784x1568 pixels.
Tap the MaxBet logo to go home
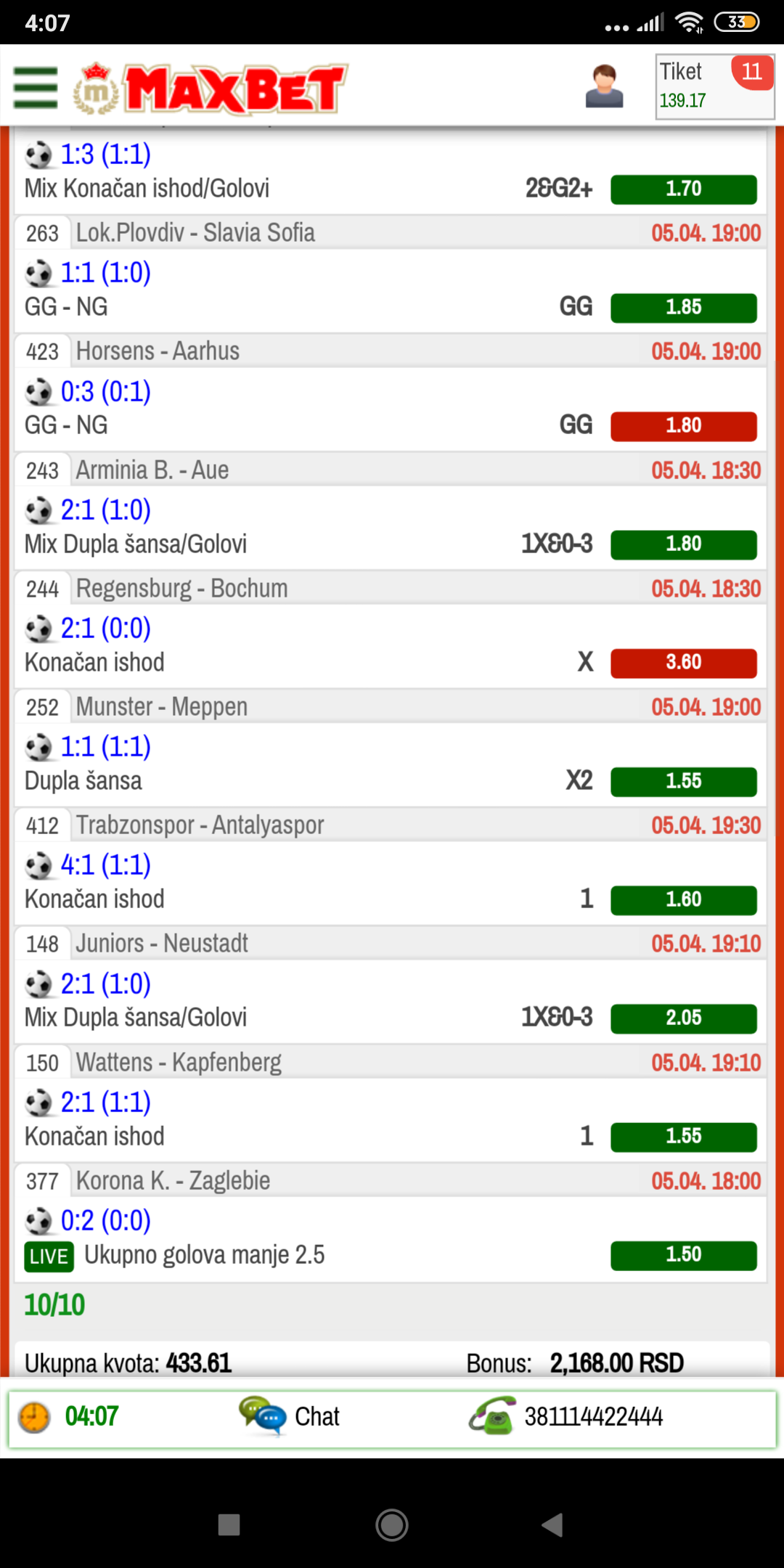211,89
